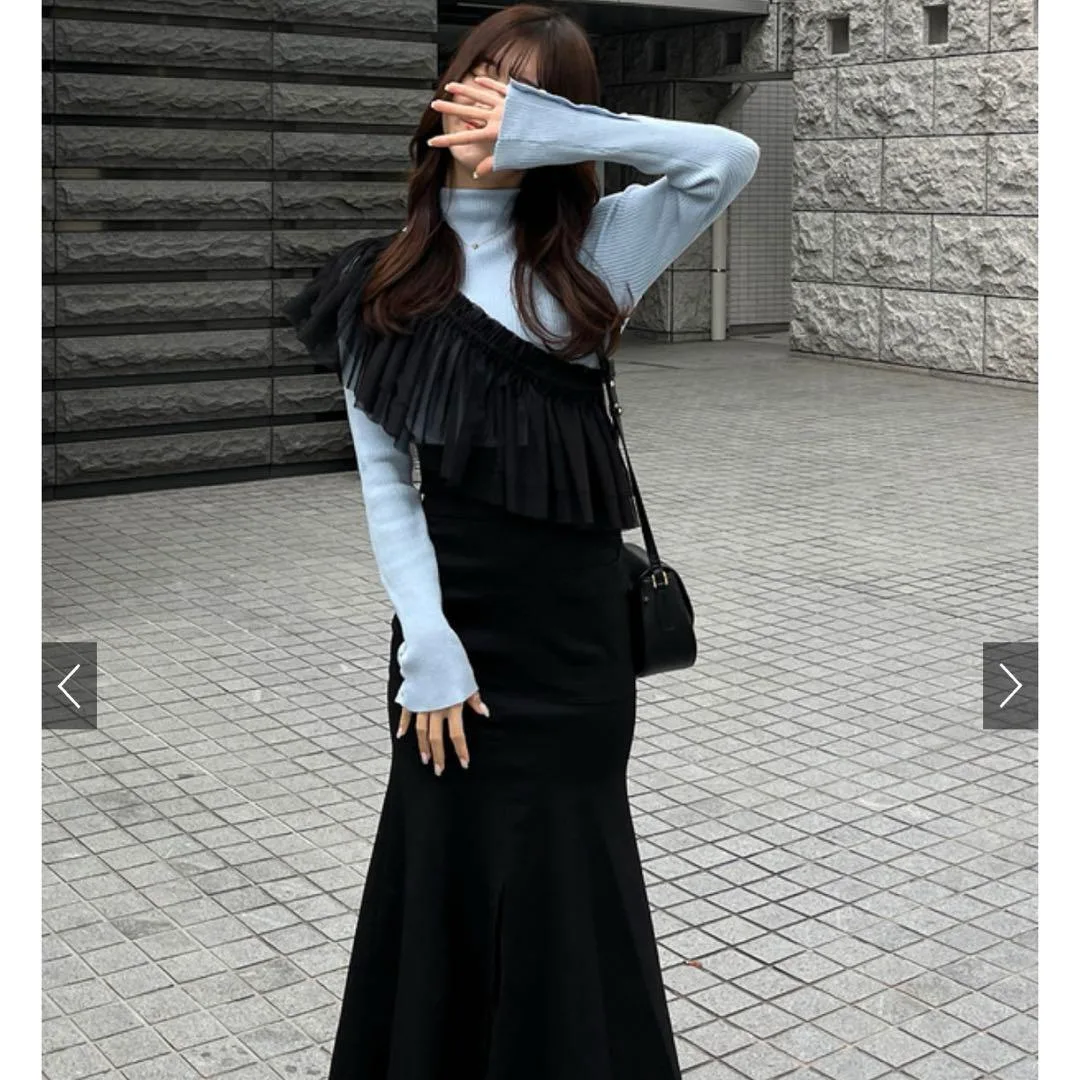
Task: Go to the previous product photo
Action: (69, 685)
